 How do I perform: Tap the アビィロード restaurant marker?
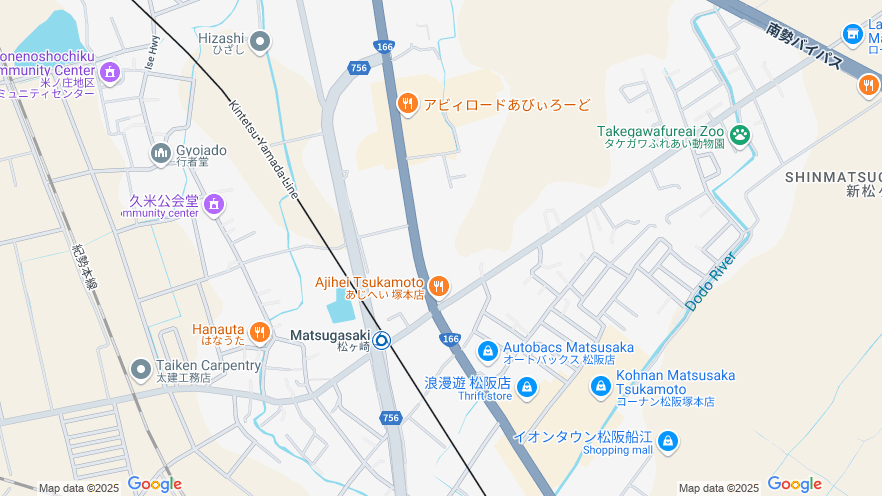(407, 103)
